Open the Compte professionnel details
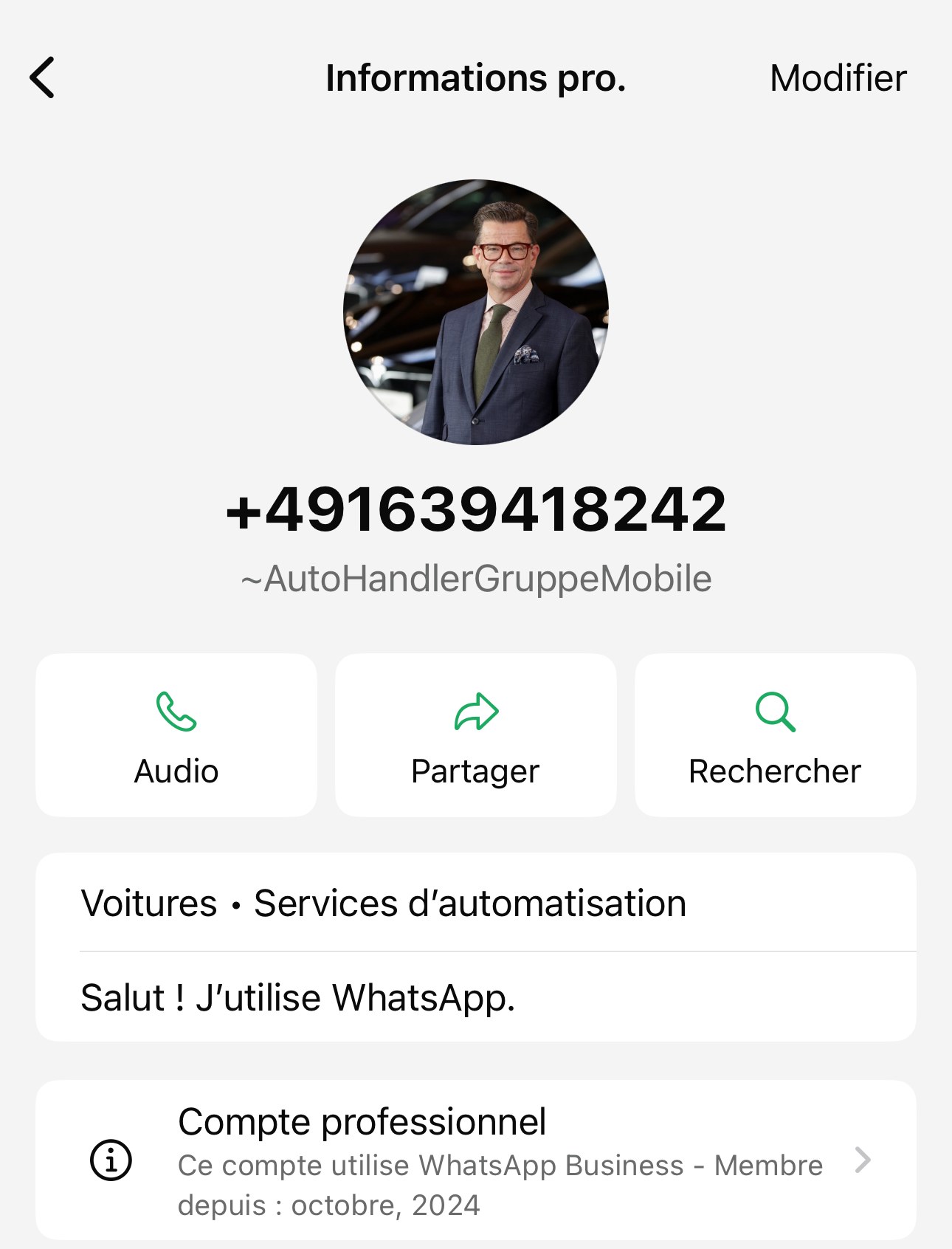Viewport: 952px width, 1249px height. tap(476, 1160)
